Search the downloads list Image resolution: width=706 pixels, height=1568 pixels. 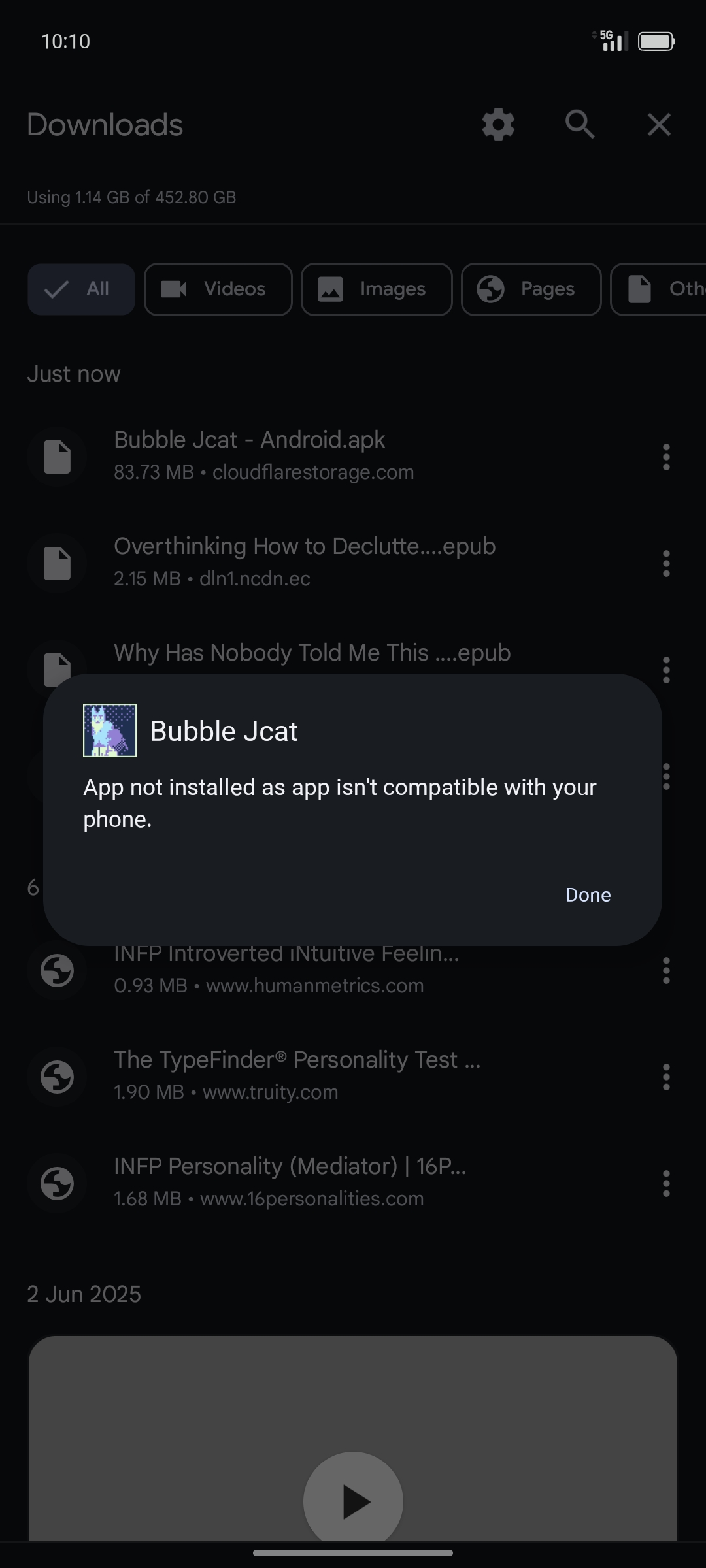click(x=579, y=124)
